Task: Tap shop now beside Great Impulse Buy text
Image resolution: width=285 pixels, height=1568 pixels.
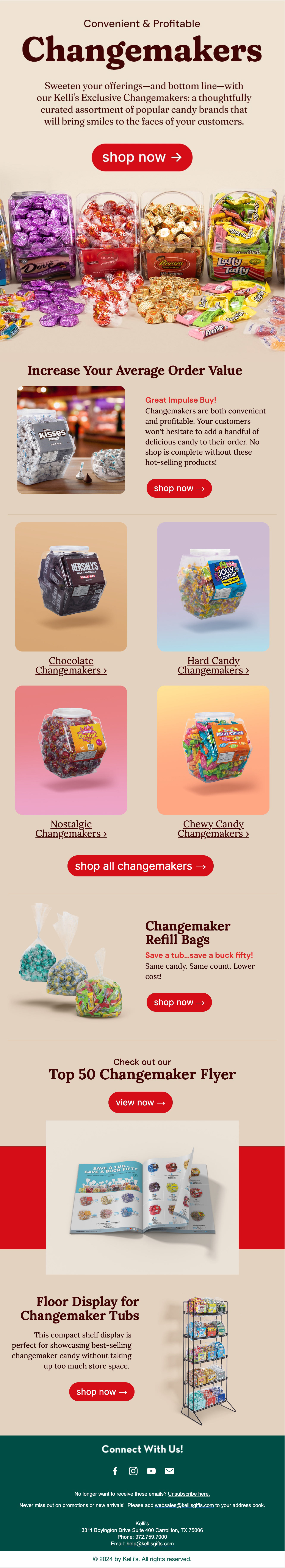Action: coord(179,488)
